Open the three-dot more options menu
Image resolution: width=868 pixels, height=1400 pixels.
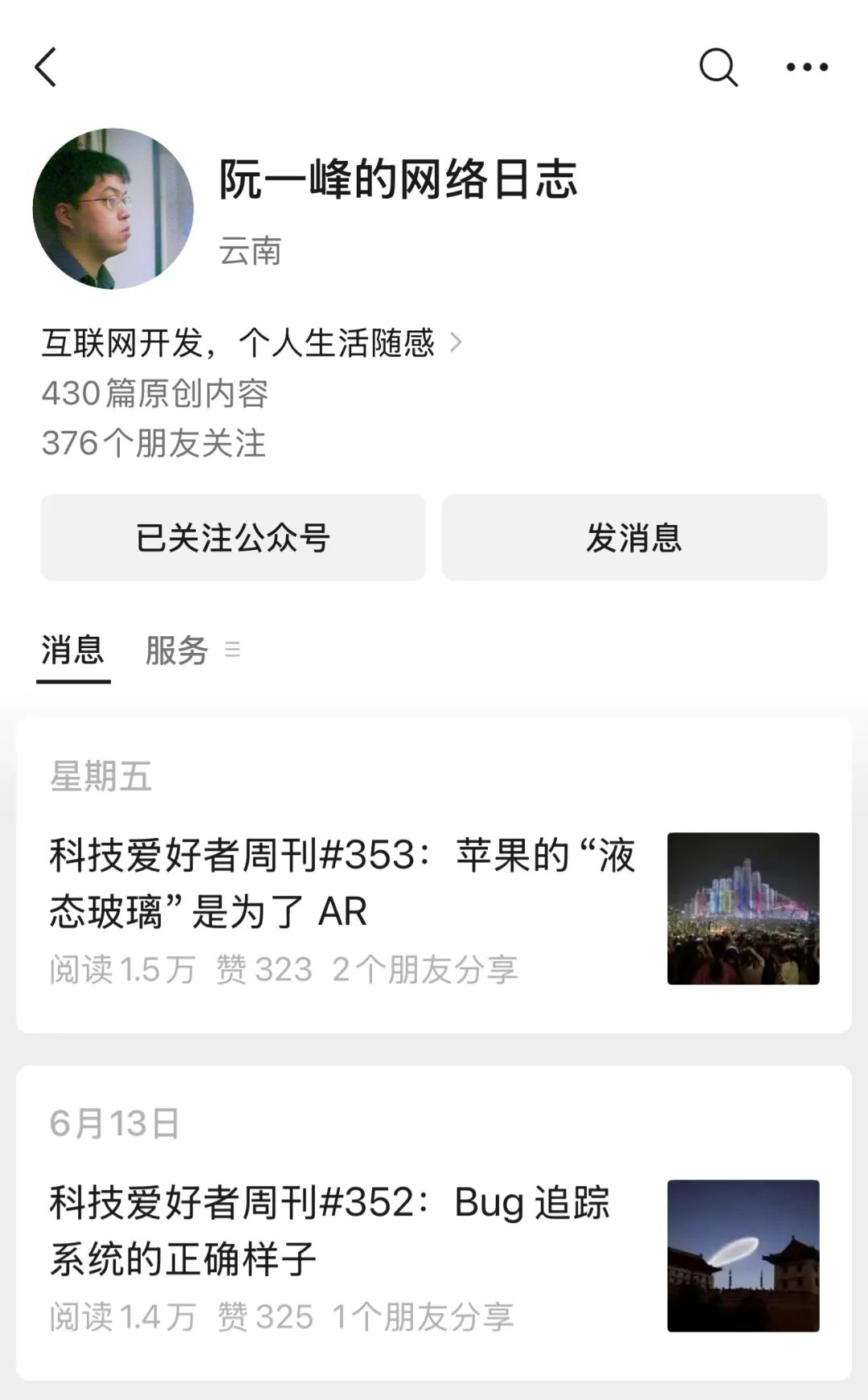click(807, 67)
